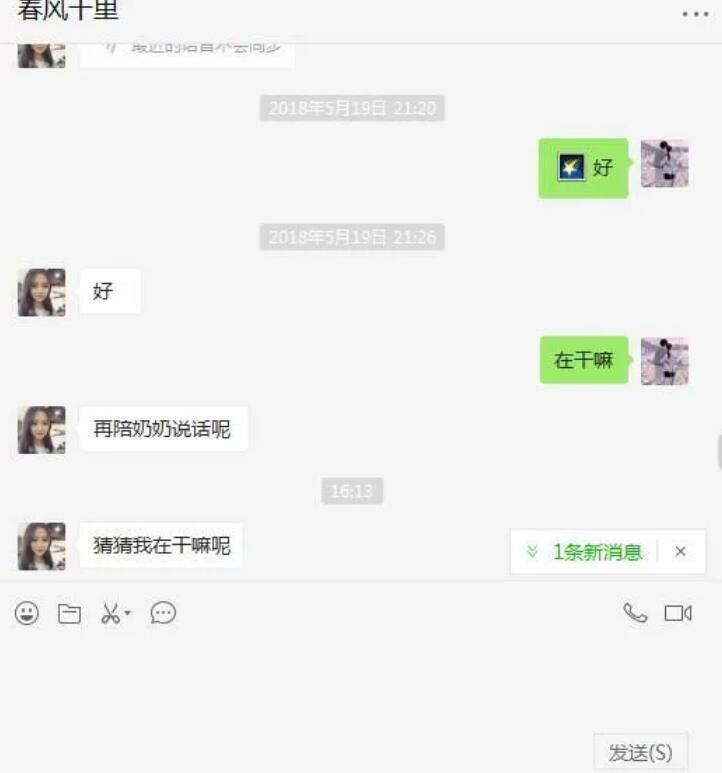Image resolution: width=722 pixels, height=773 pixels.
Task: Tap the scissors screenshot tool
Action: tap(112, 613)
